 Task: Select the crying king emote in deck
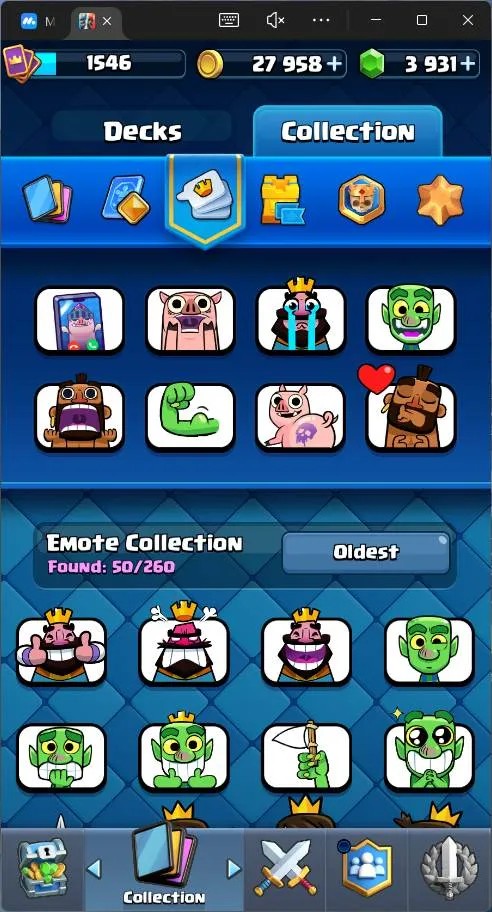click(301, 319)
